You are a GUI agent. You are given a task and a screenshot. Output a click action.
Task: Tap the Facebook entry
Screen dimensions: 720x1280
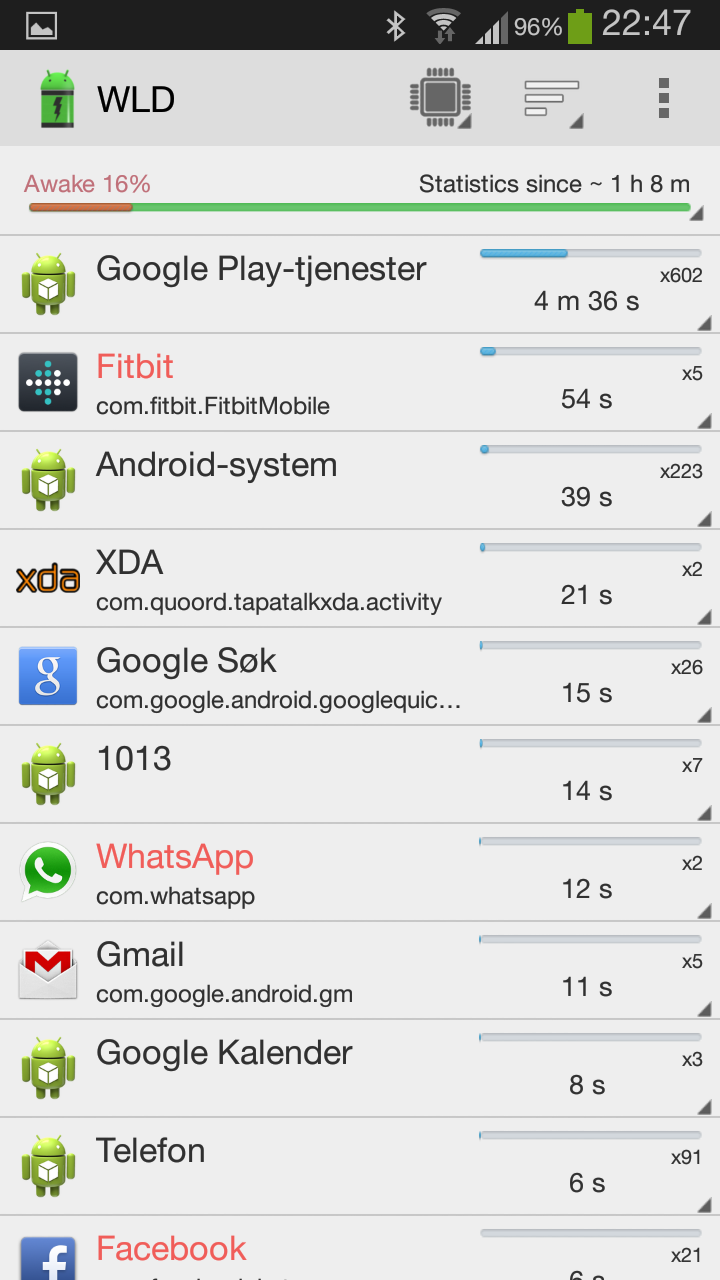[x=360, y=1248]
